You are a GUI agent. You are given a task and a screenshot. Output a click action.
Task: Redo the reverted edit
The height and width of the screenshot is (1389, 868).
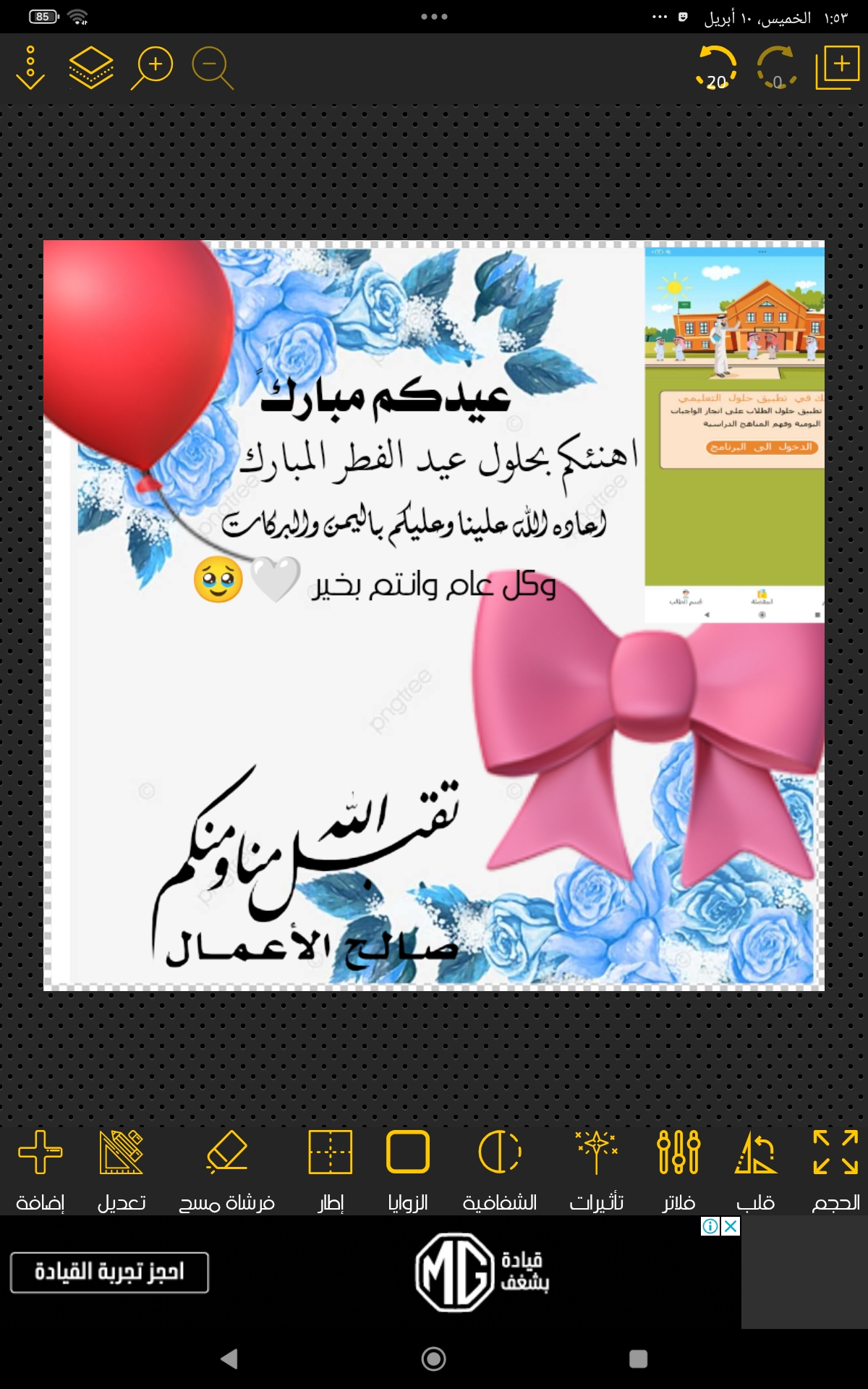[776, 67]
